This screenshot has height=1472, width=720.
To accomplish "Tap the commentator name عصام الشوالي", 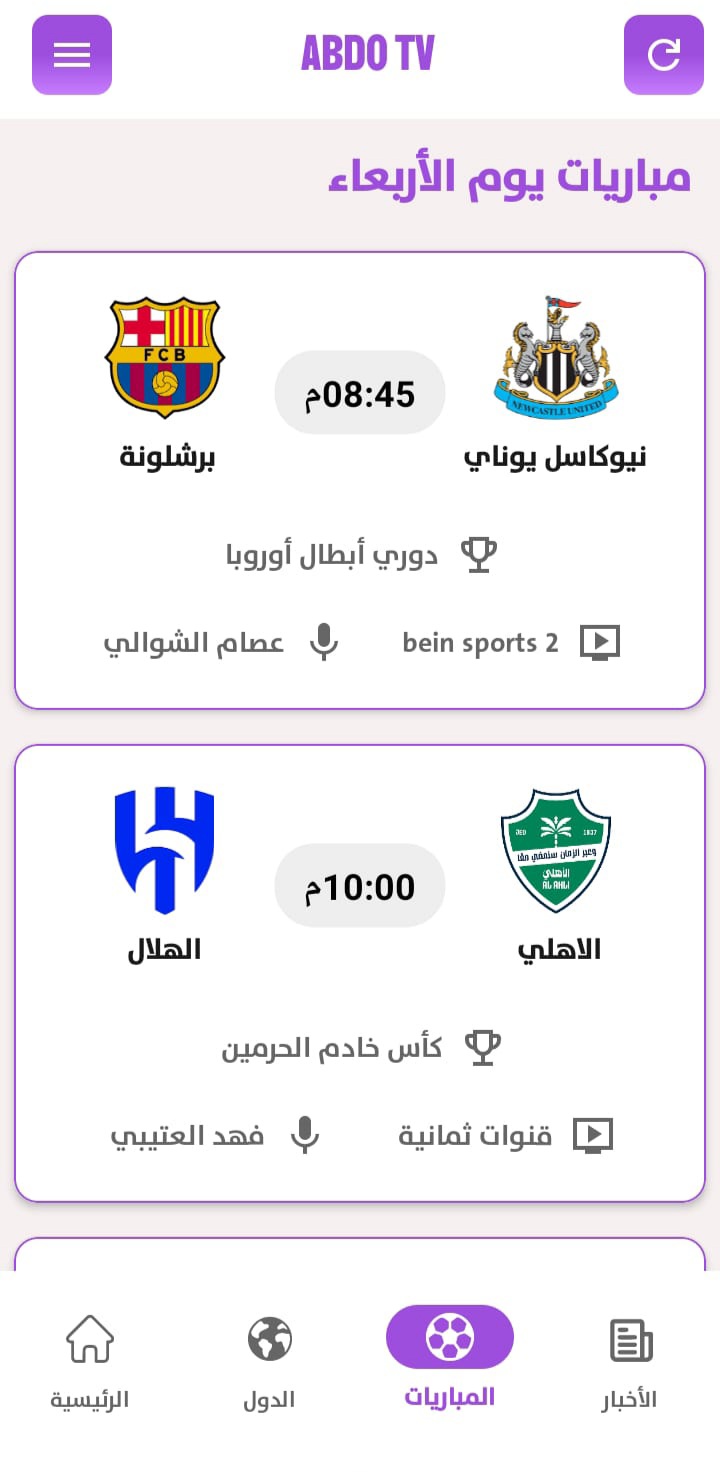I will [196, 642].
